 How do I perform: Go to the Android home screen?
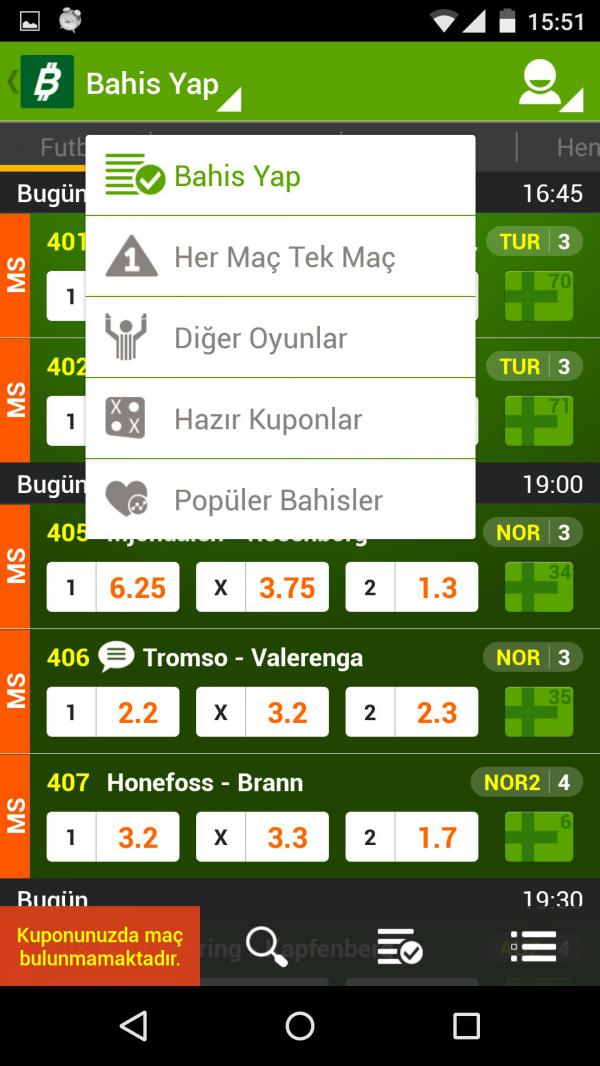click(x=300, y=1026)
